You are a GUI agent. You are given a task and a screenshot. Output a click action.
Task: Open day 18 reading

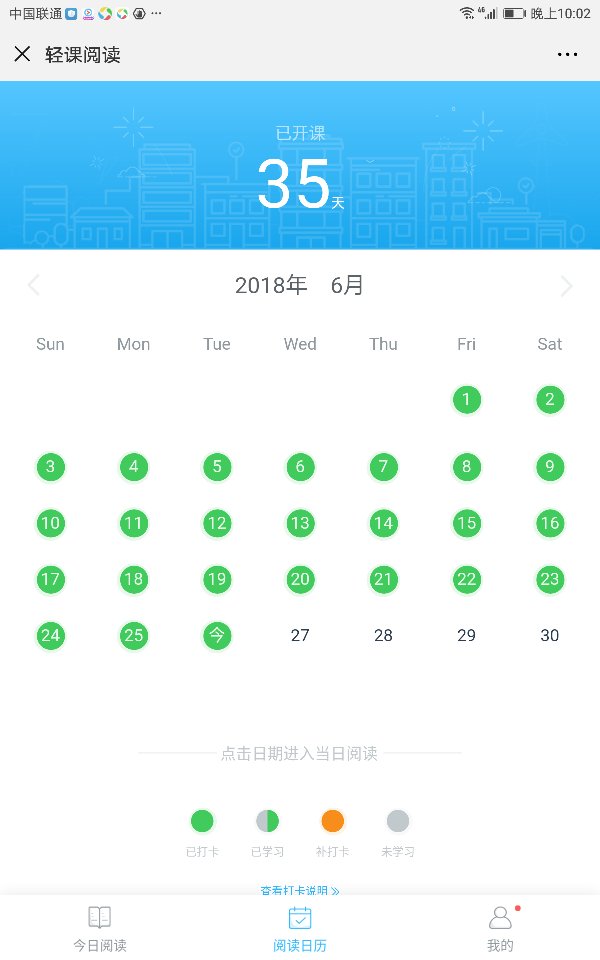coord(133,579)
